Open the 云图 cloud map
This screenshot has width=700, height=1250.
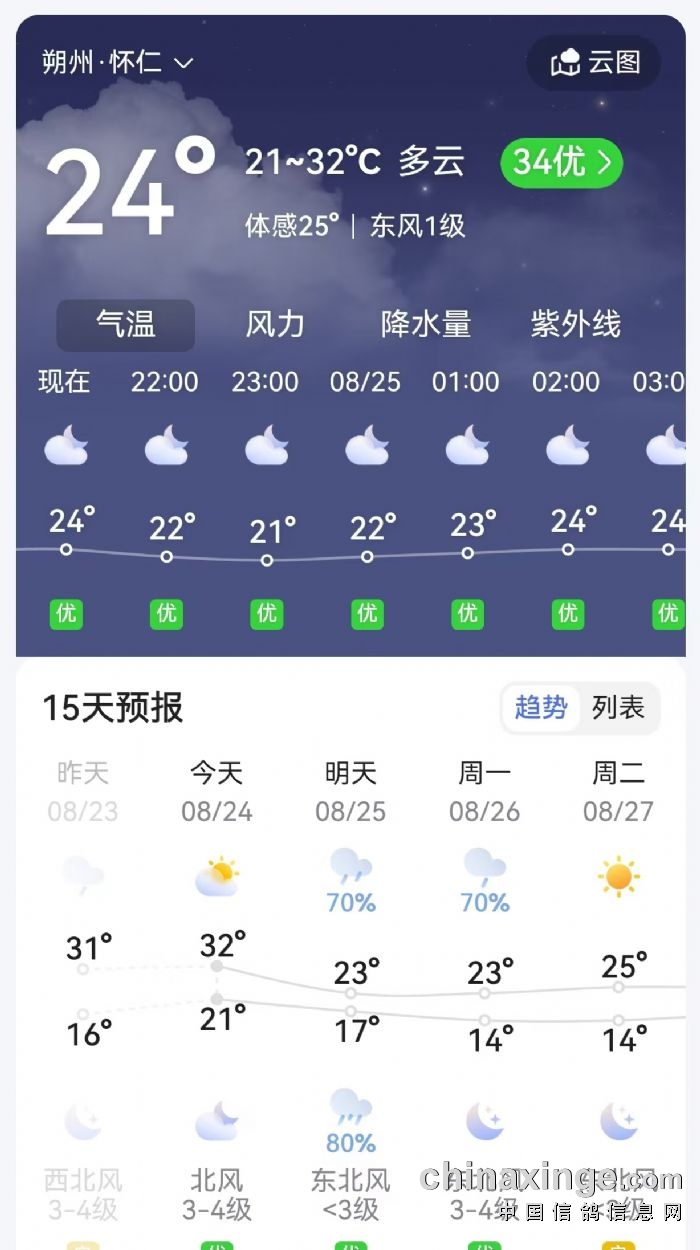(x=594, y=62)
